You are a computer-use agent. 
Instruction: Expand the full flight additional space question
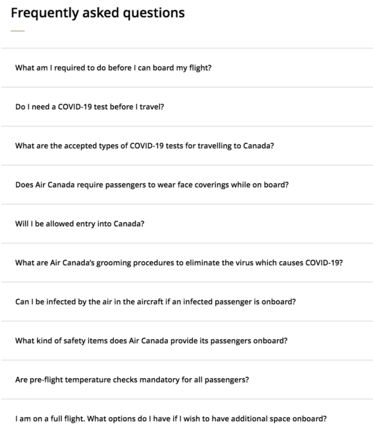click(187, 417)
